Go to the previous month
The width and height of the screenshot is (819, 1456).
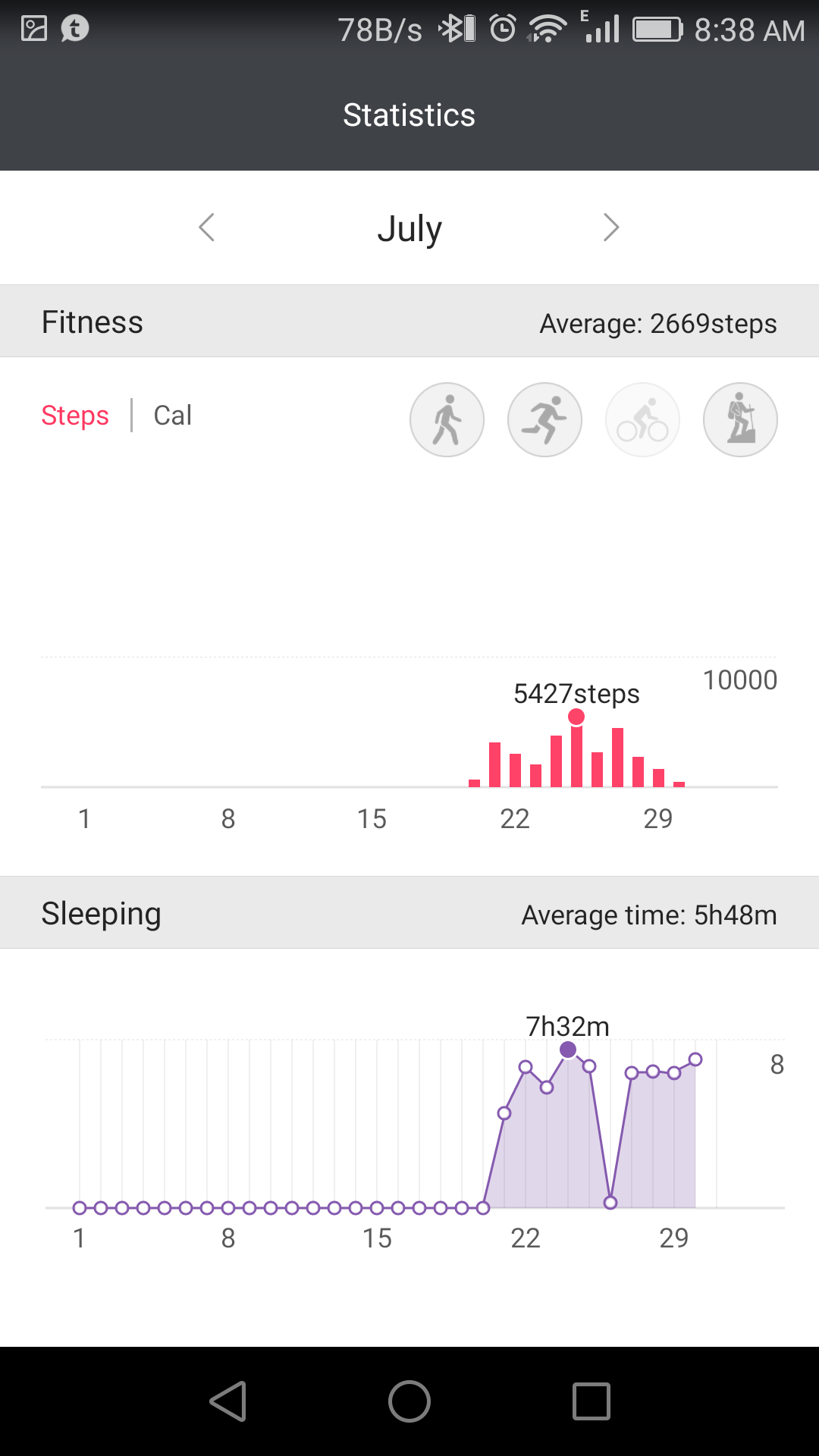[206, 227]
